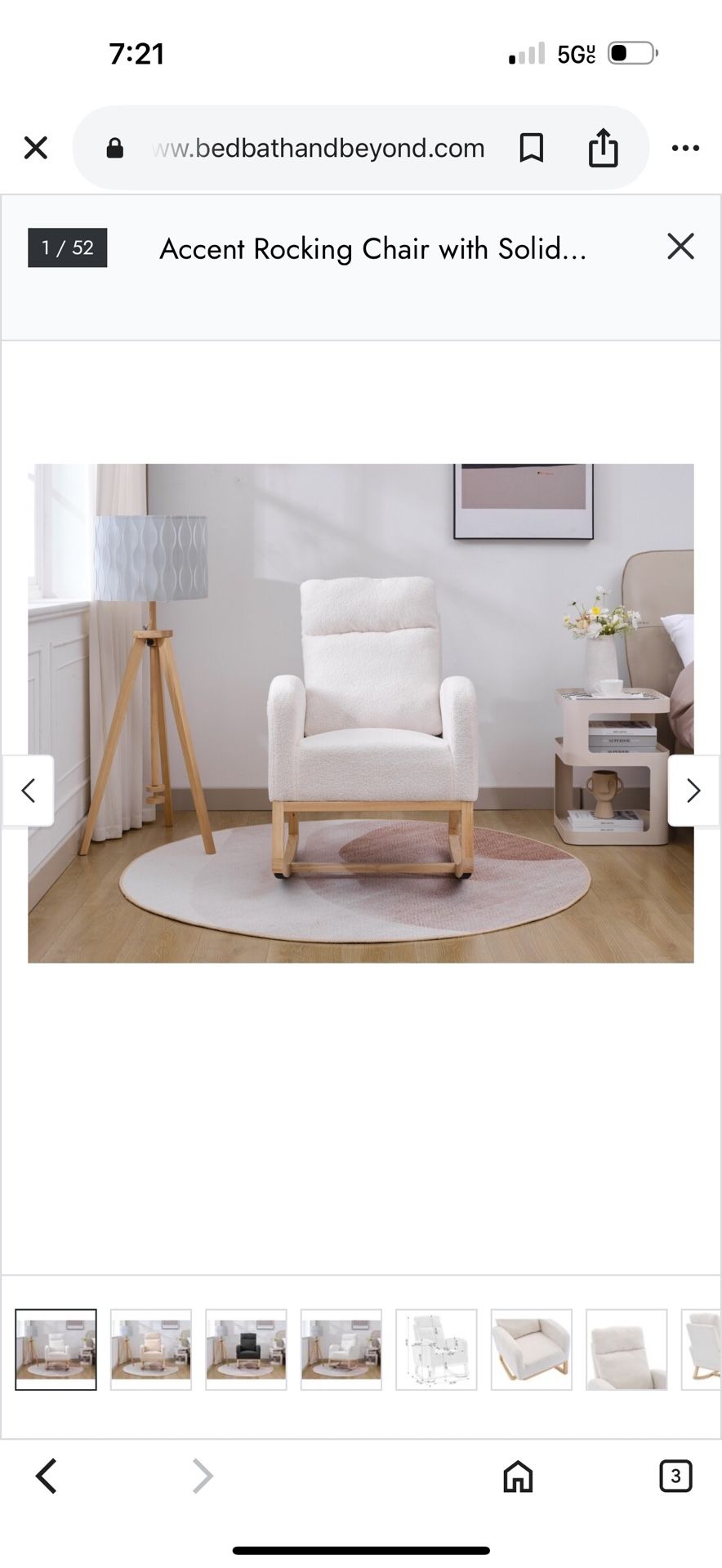Open the browser overflow menu

pos(684,148)
